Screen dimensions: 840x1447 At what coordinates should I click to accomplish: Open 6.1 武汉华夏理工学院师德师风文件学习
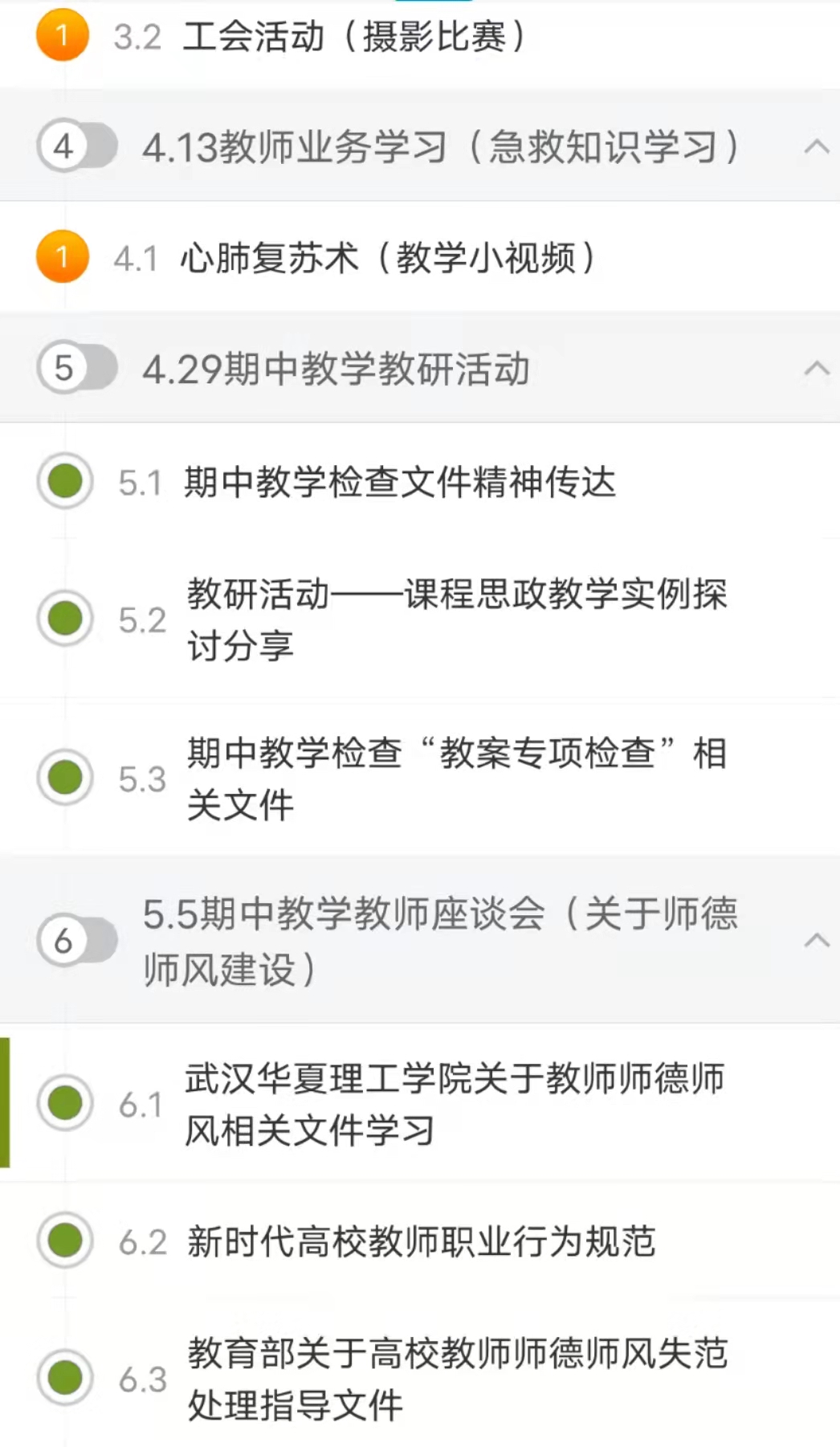[454, 1104]
